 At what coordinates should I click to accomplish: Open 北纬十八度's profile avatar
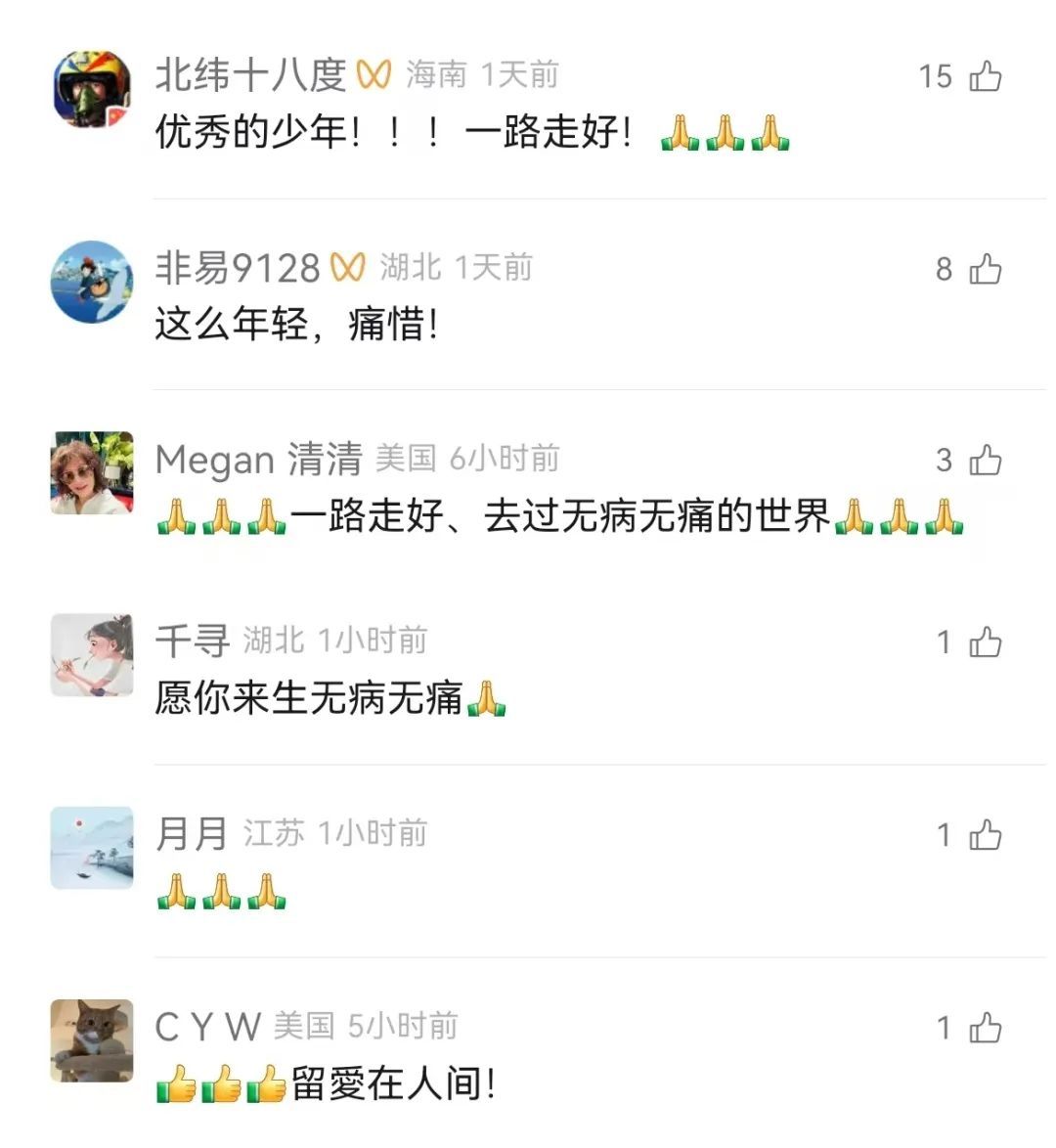[92, 89]
